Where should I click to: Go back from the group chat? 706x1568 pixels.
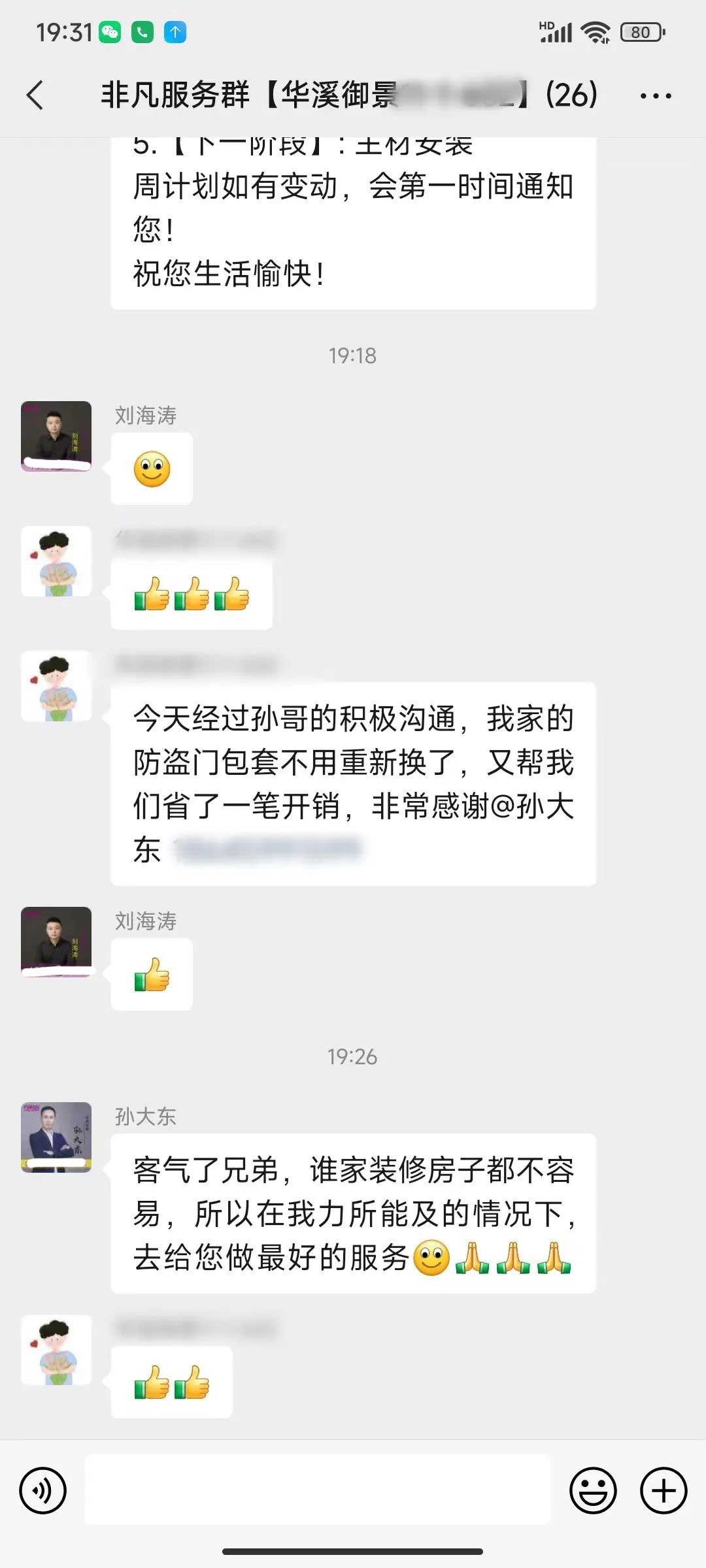(x=36, y=95)
